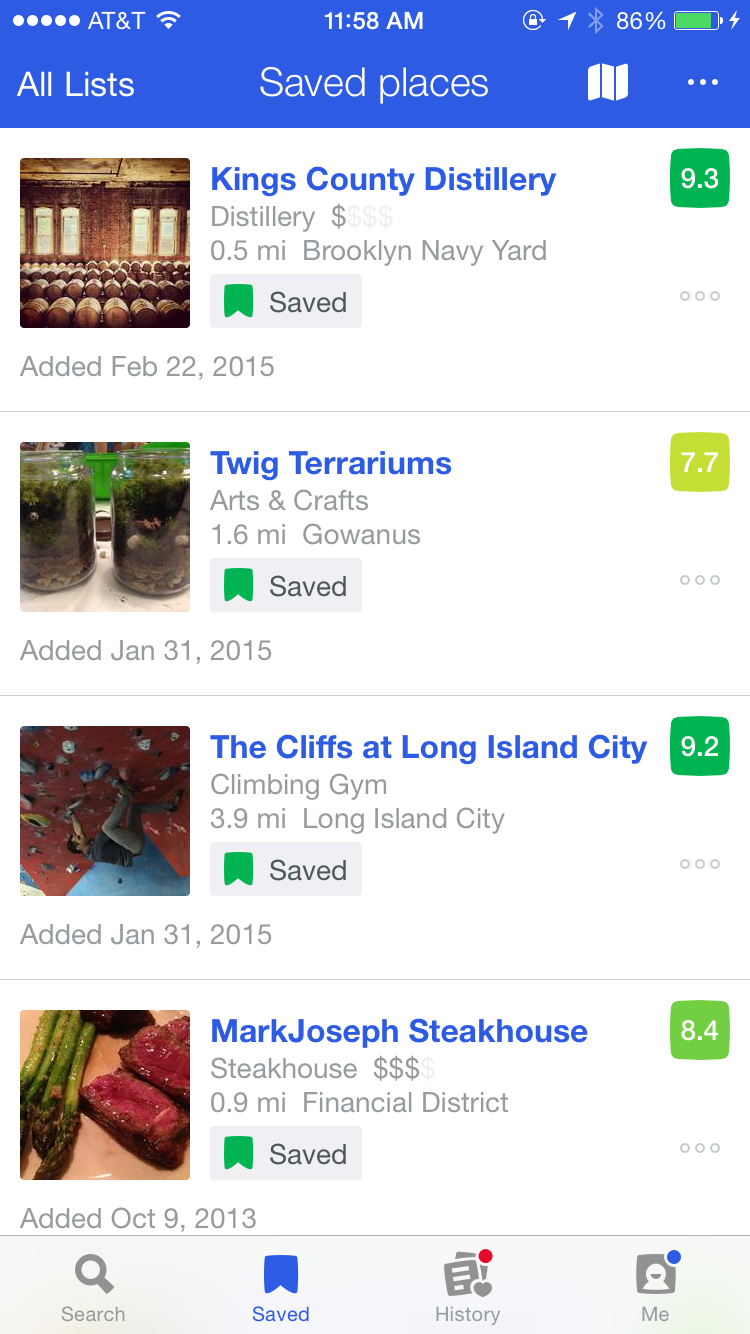
Task: Go back to All Lists
Action: (x=76, y=84)
